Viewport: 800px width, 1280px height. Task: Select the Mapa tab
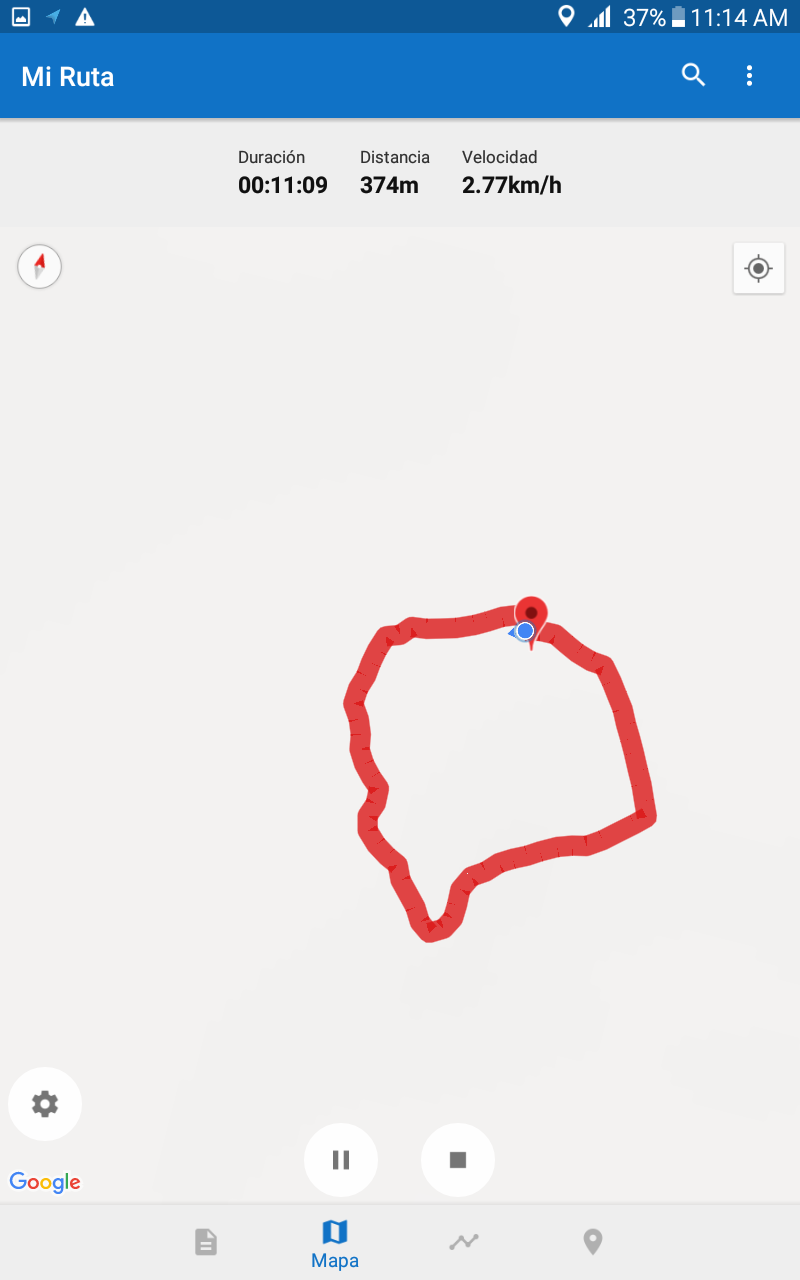point(335,1243)
